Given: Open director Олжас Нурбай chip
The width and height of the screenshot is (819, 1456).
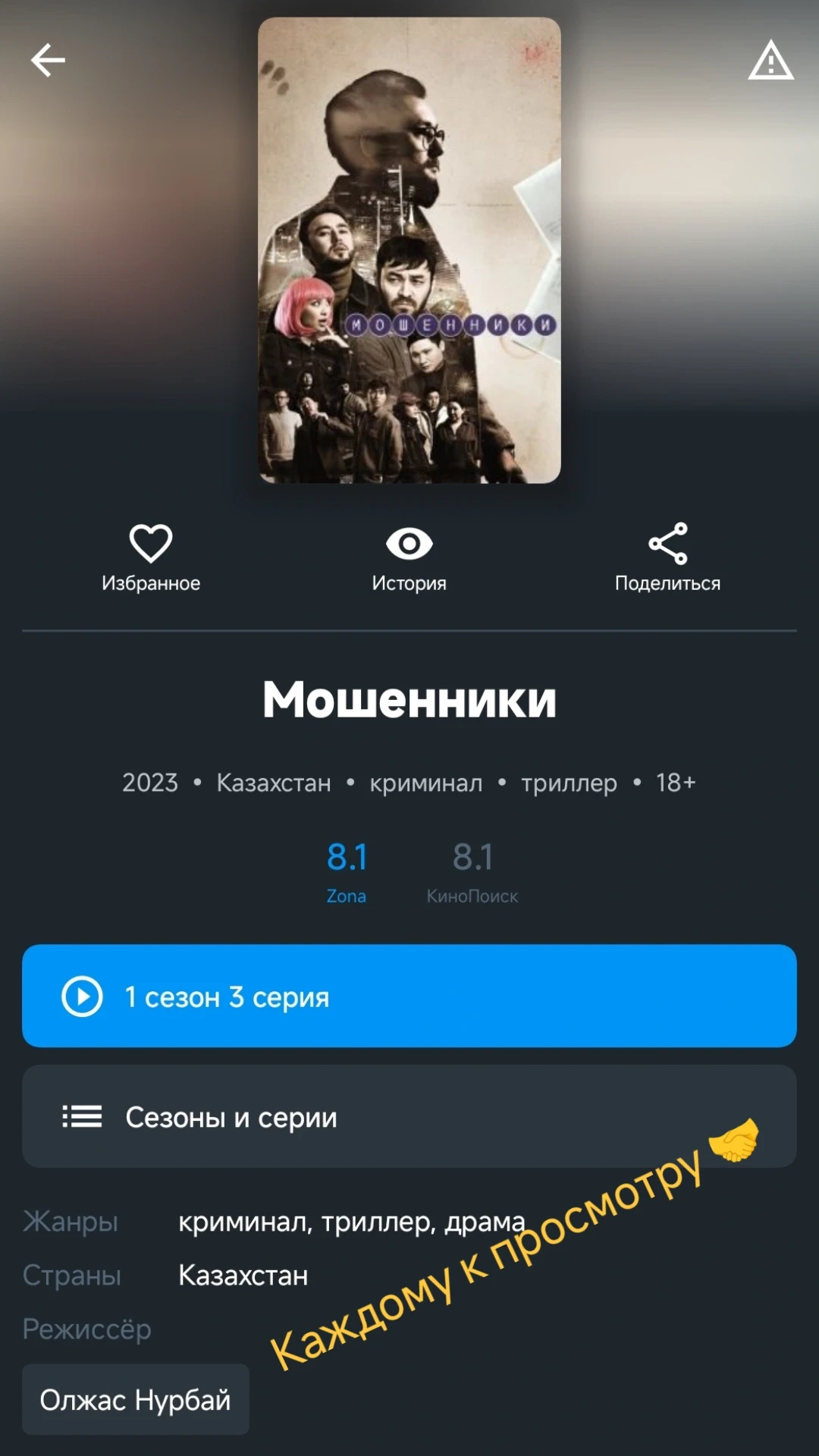Looking at the screenshot, I should pos(136,1399).
